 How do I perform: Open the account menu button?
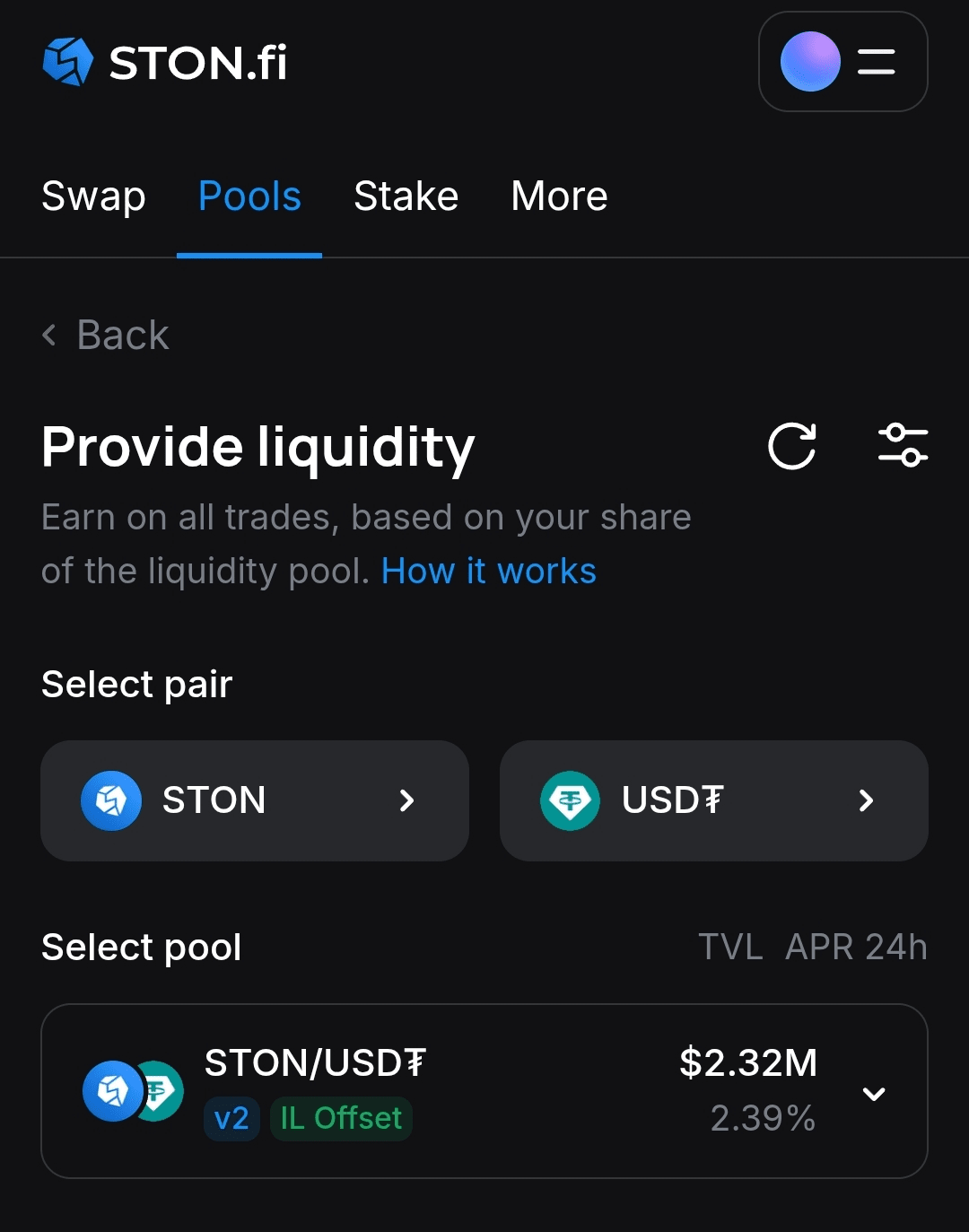click(x=842, y=62)
